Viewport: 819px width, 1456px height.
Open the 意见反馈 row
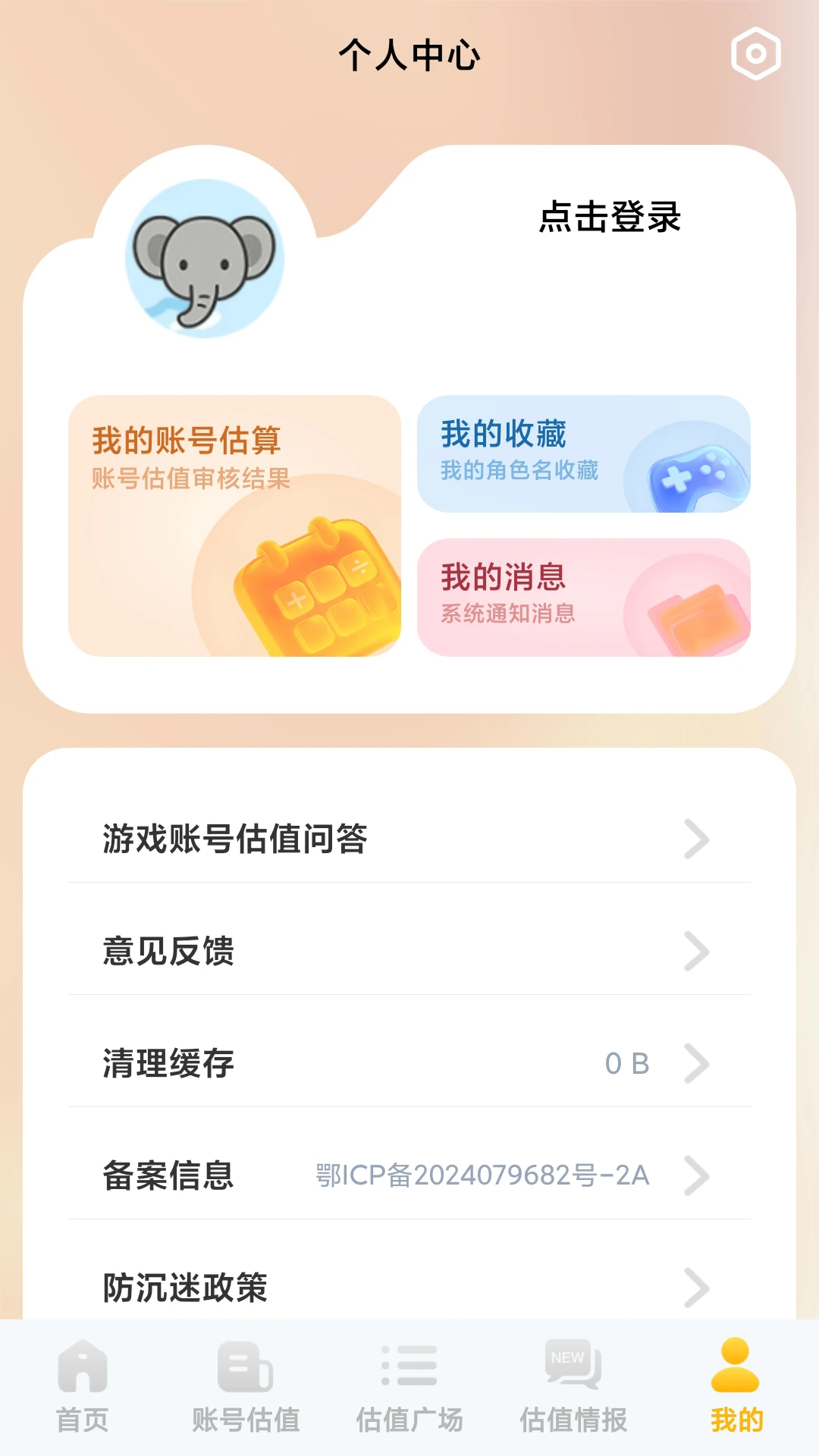pyautogui.click(x=409, y=951)
